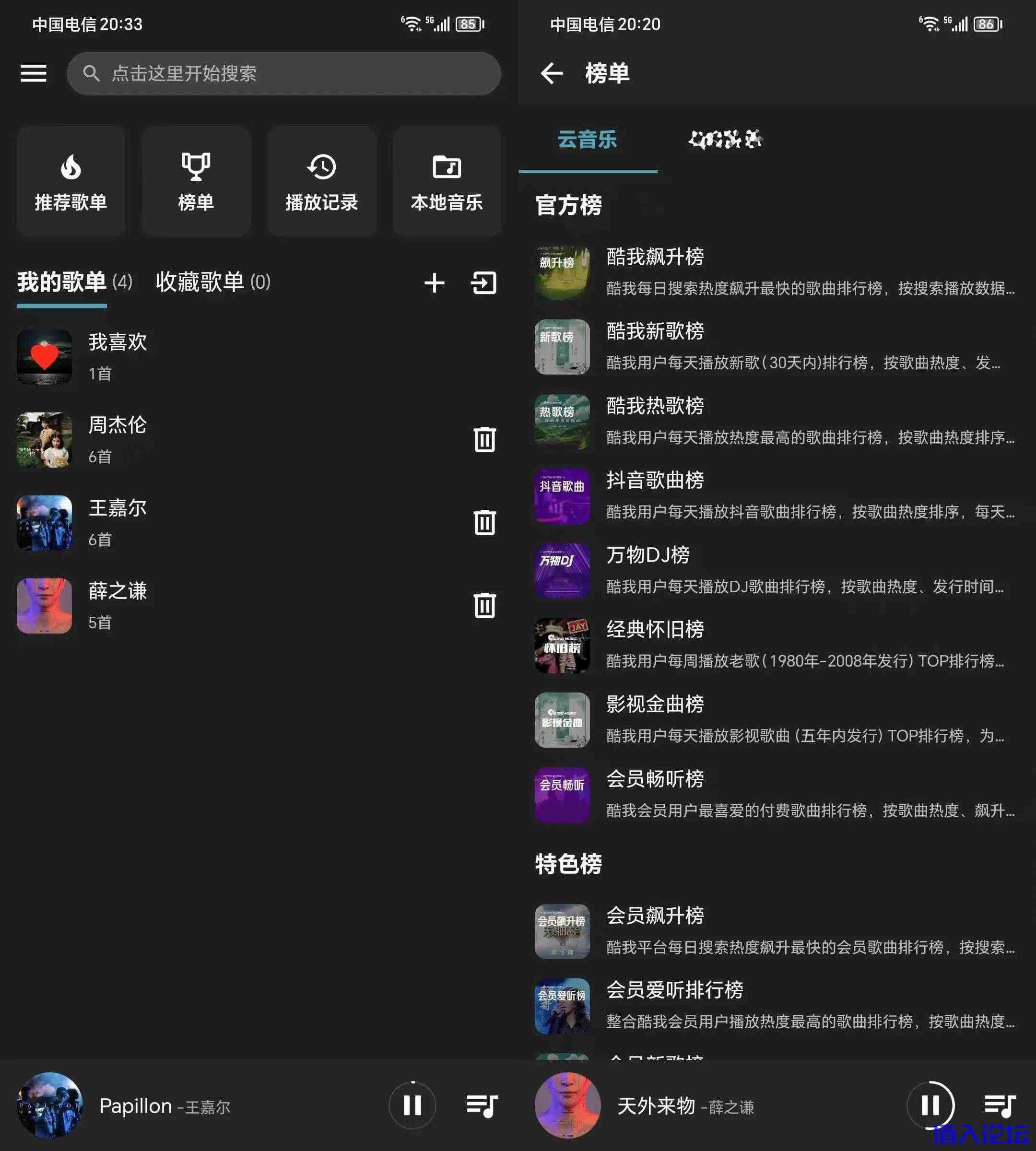Image resolution: width=1036 pixels, height=1151 pixels.
Task: Pause the song Papillon
Action: (x=412, y=1105)
